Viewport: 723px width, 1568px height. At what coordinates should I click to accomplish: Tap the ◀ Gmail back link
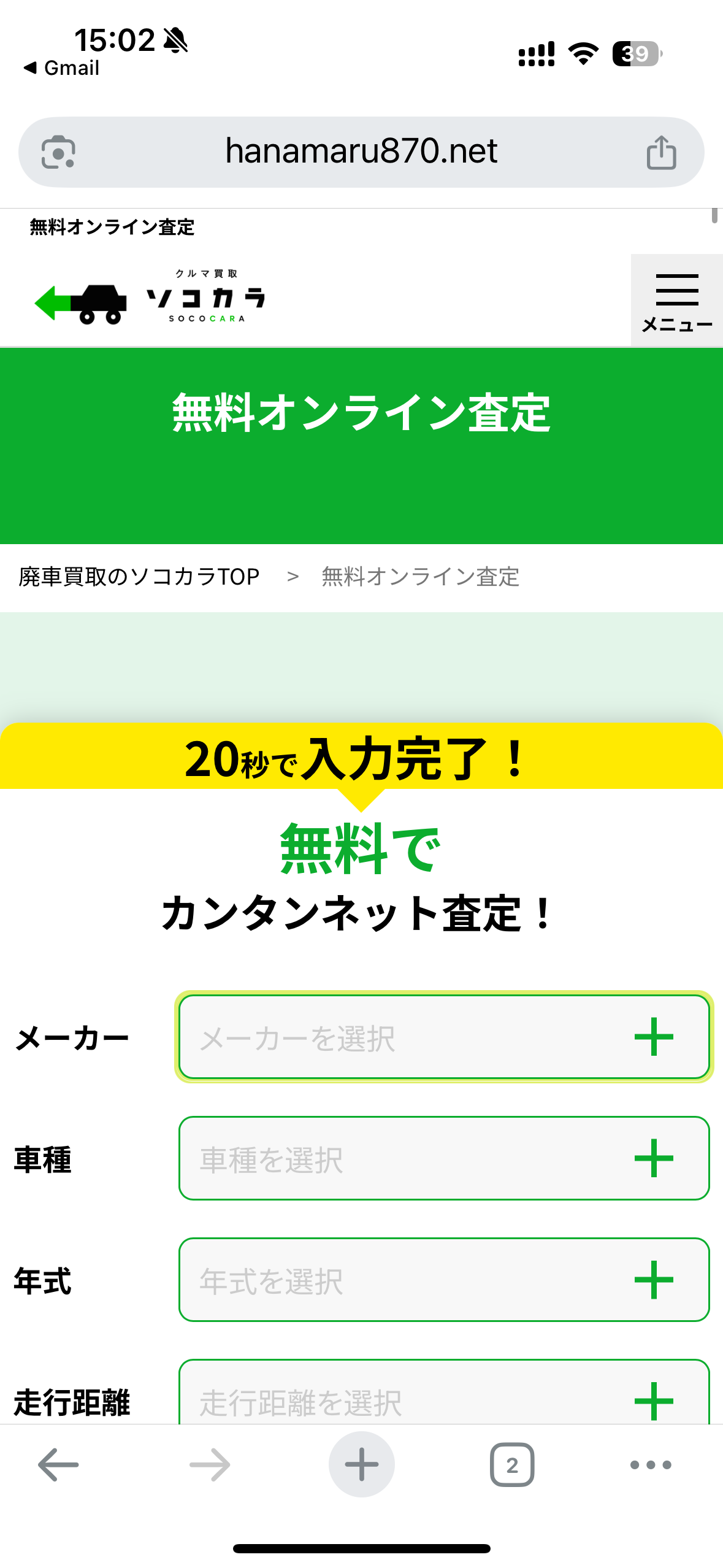point(61,68)
